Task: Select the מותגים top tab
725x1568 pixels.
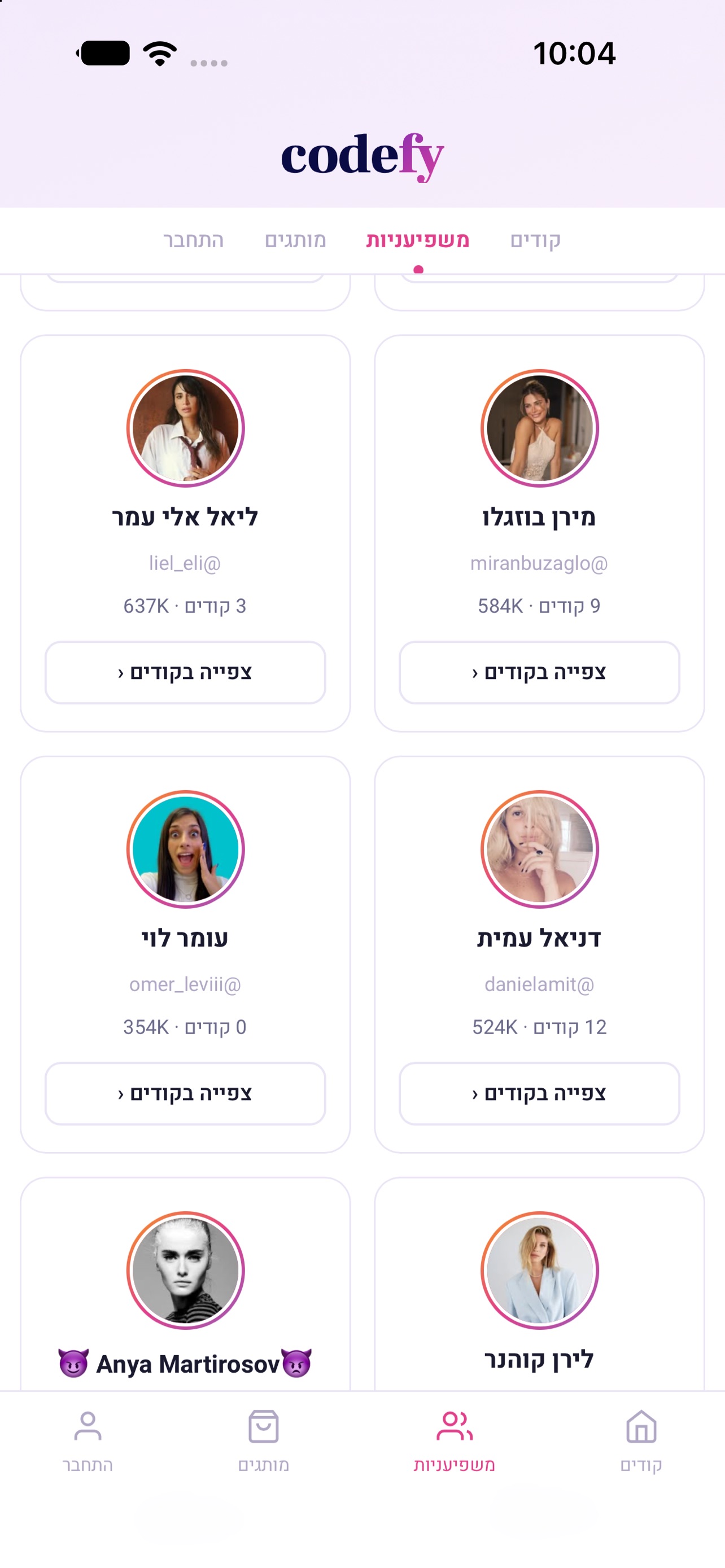Action: [x=295, y=240]
